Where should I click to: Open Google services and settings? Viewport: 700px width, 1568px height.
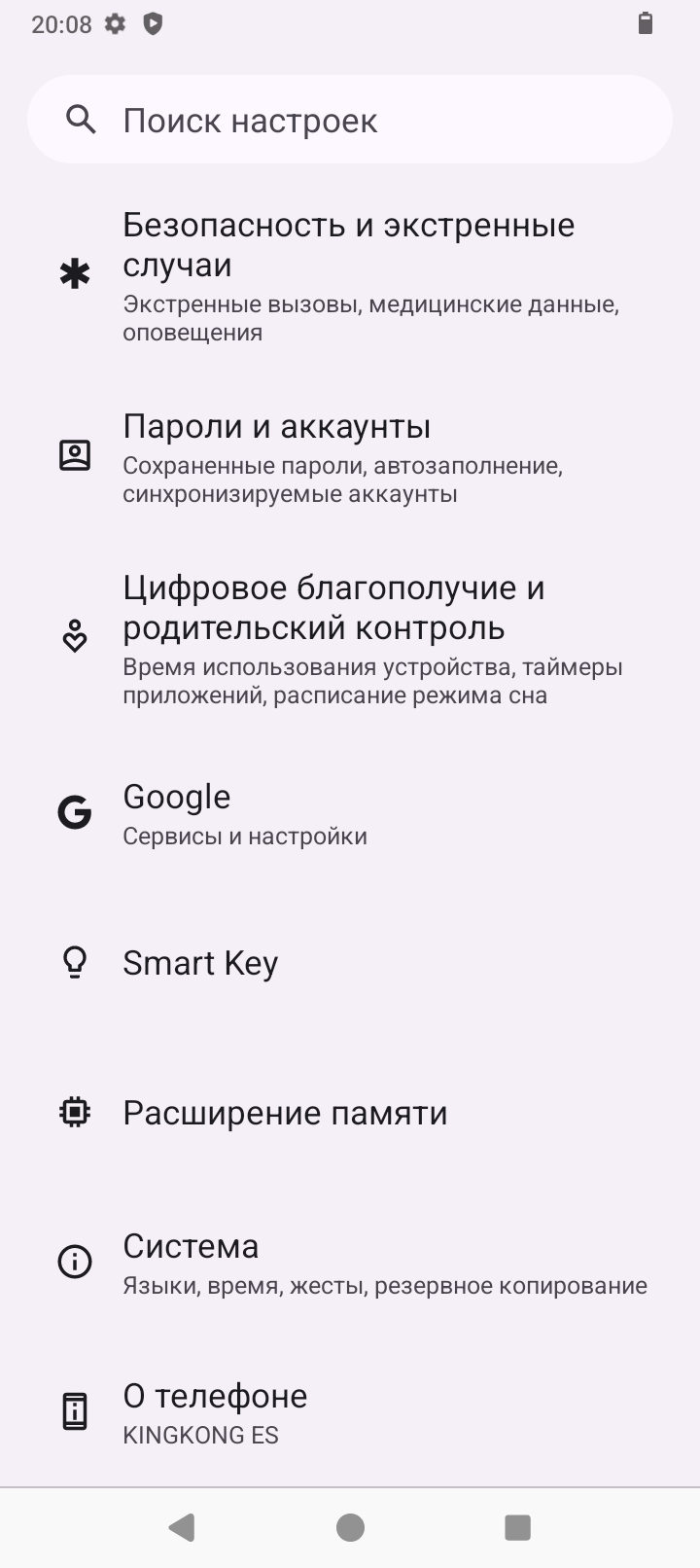click(350, 813)
